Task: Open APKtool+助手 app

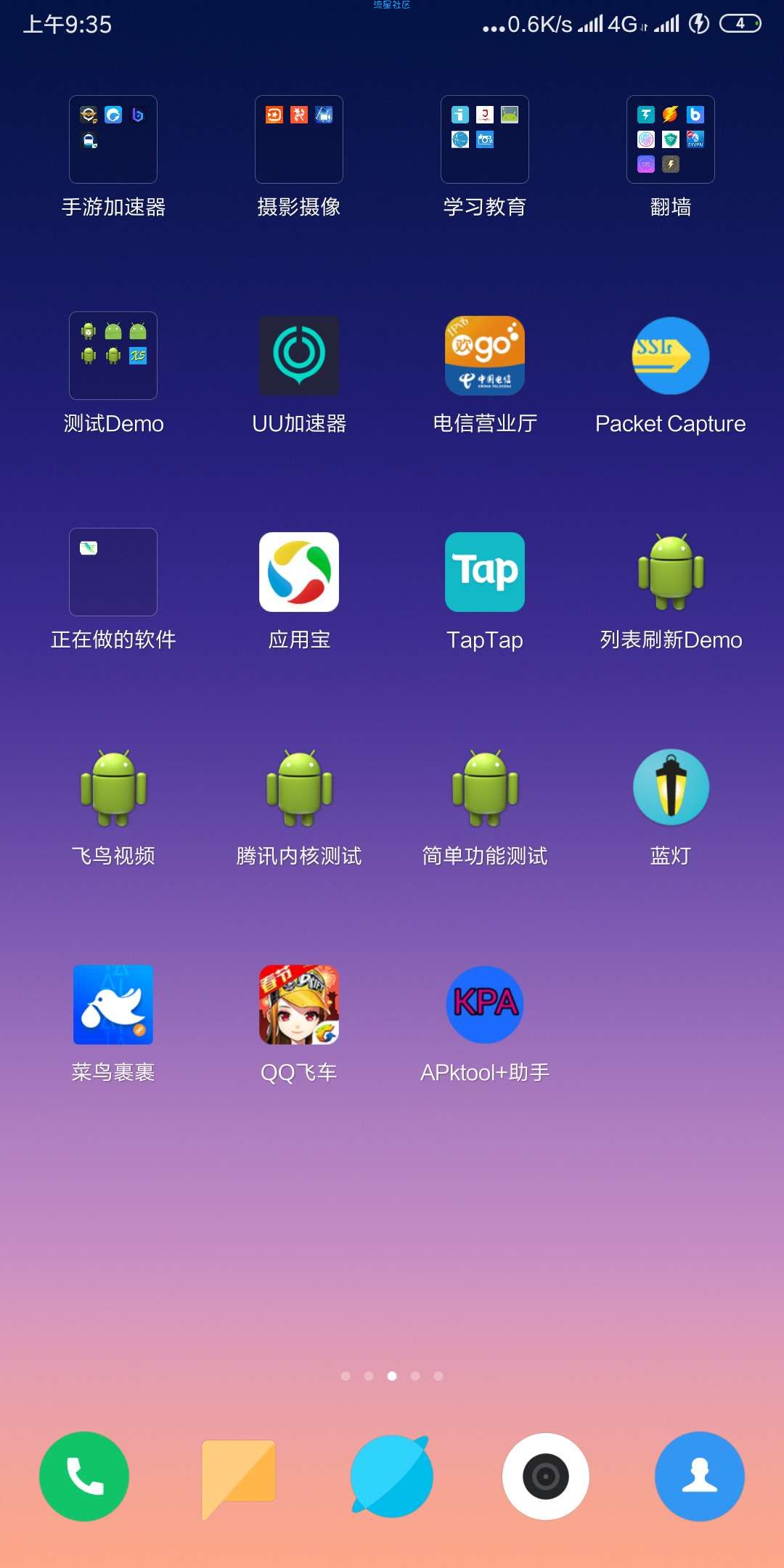Action: click(x=485, y=1005)
